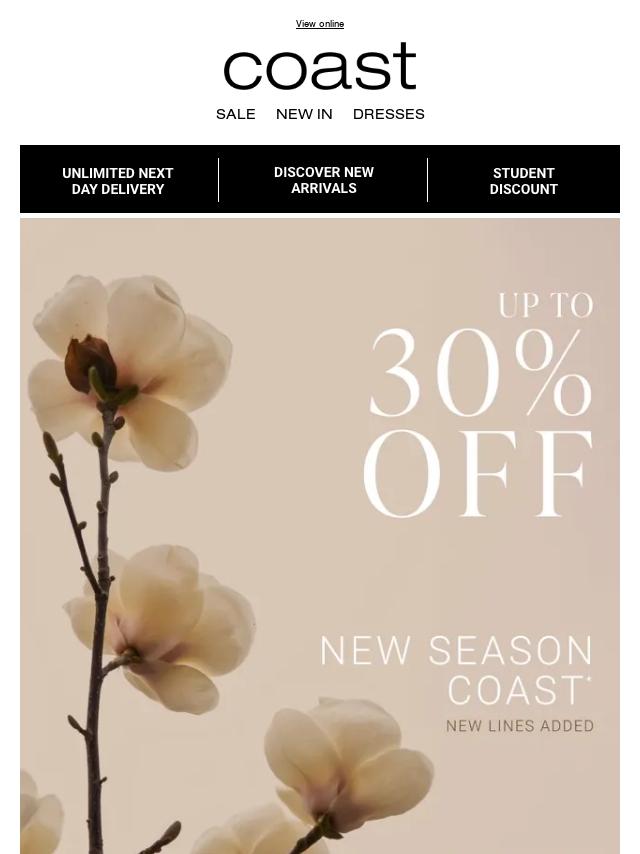640x854 pixels.
Task: Open the 30% off new season banner
Action: point(320,536)
